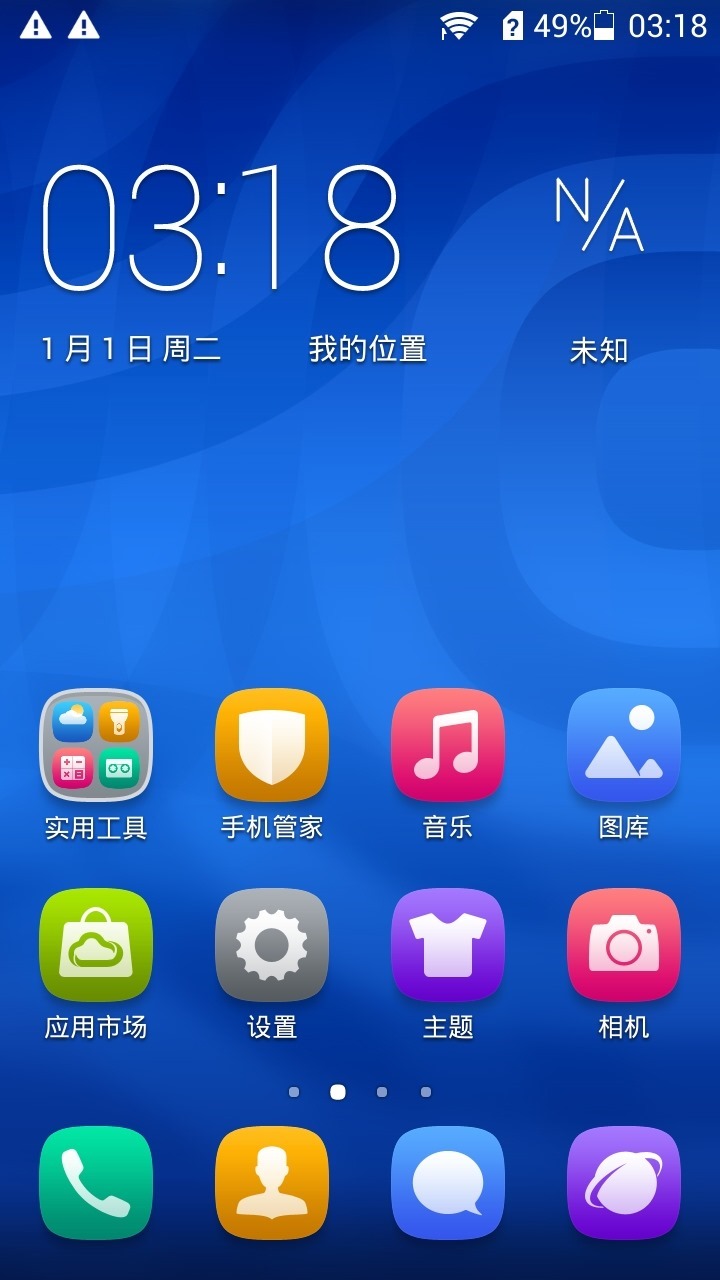Open the 音乐 music app
This screenshot has height=1280, width=720.
pyautogui.click(x=448, y=746)
